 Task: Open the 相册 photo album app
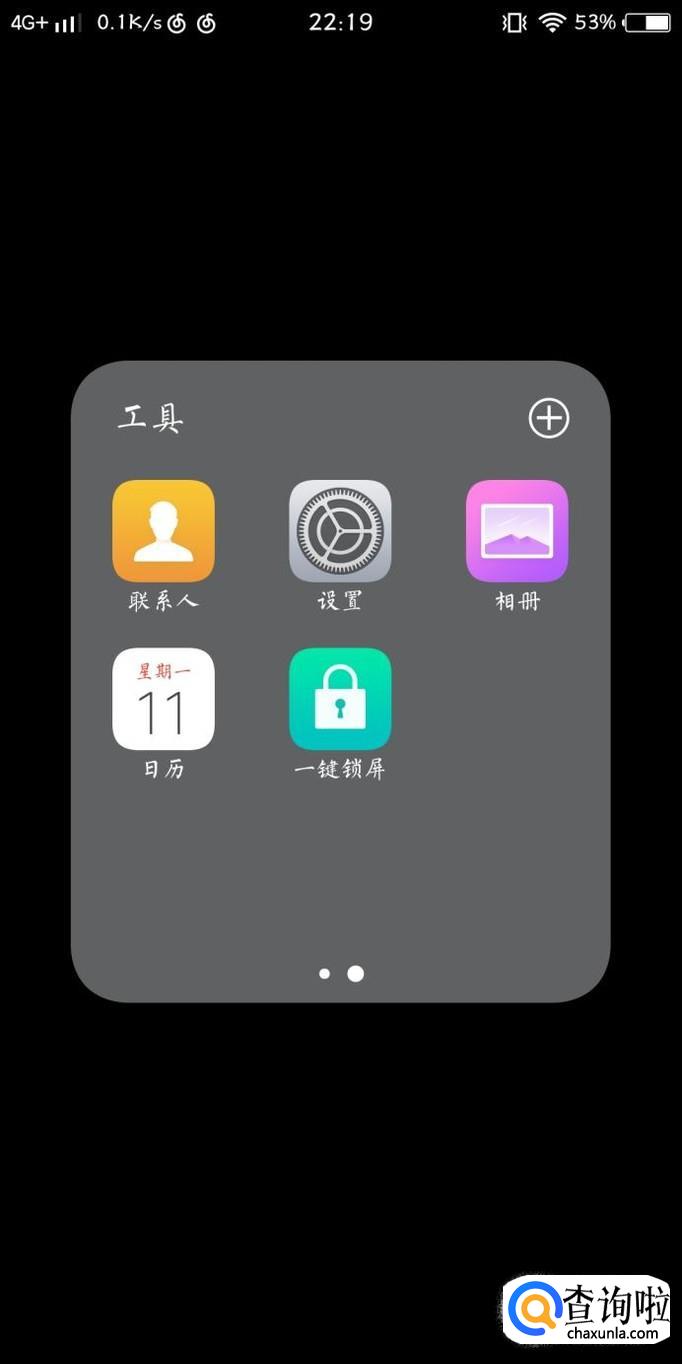point(517,531)
